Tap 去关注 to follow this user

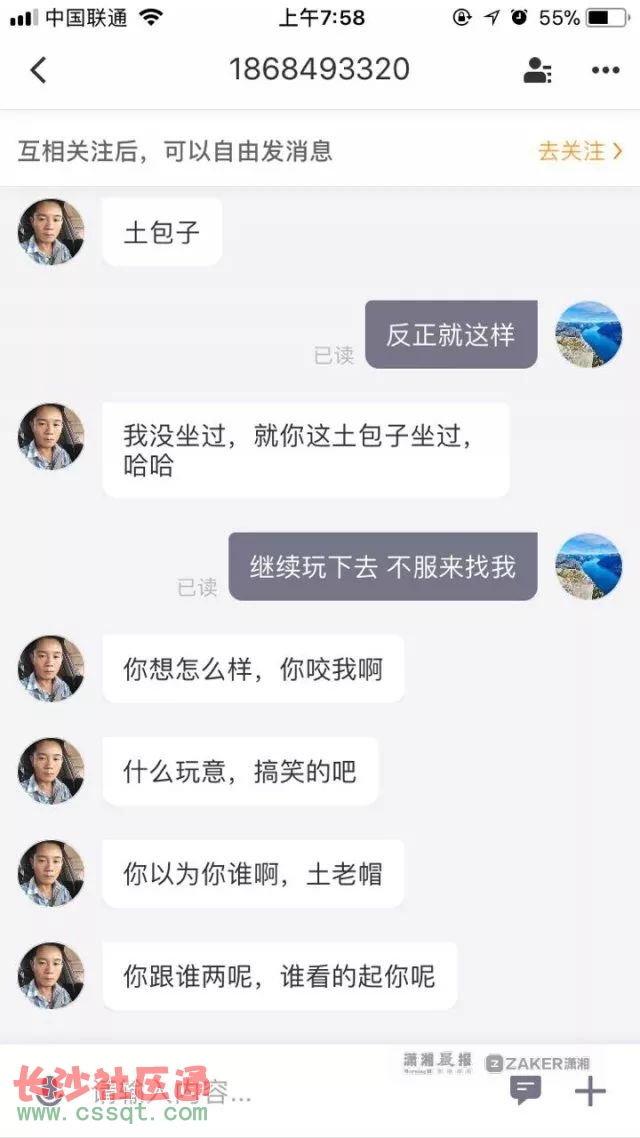point(580,151)
